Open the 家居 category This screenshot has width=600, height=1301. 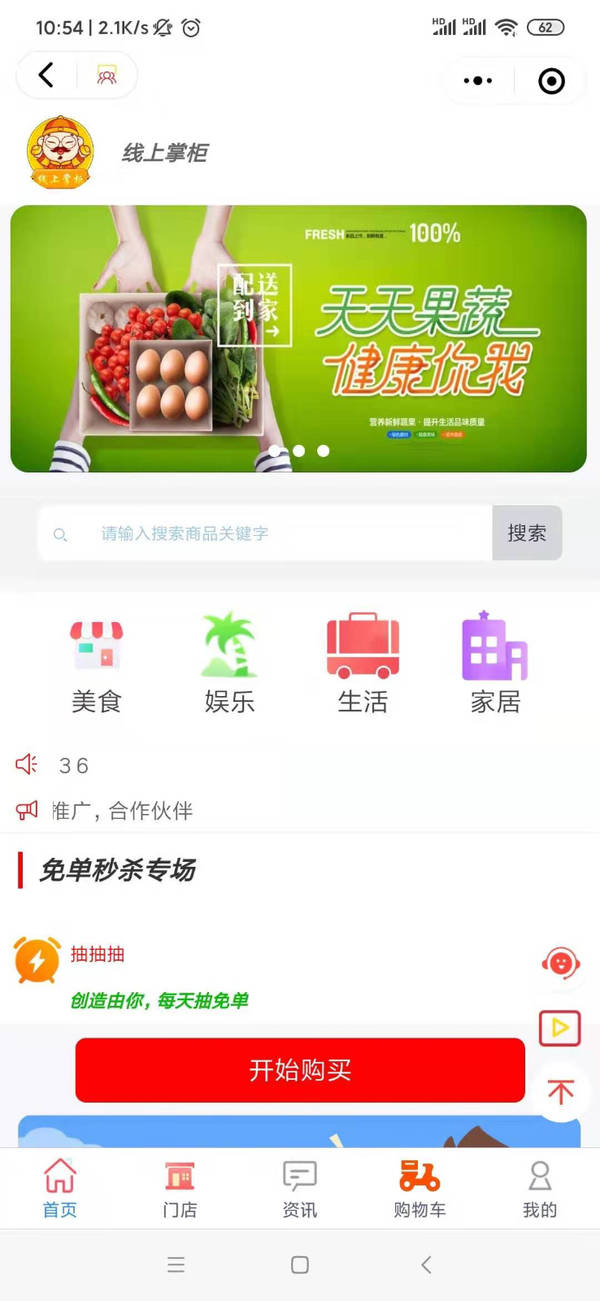tap(495, 664)
